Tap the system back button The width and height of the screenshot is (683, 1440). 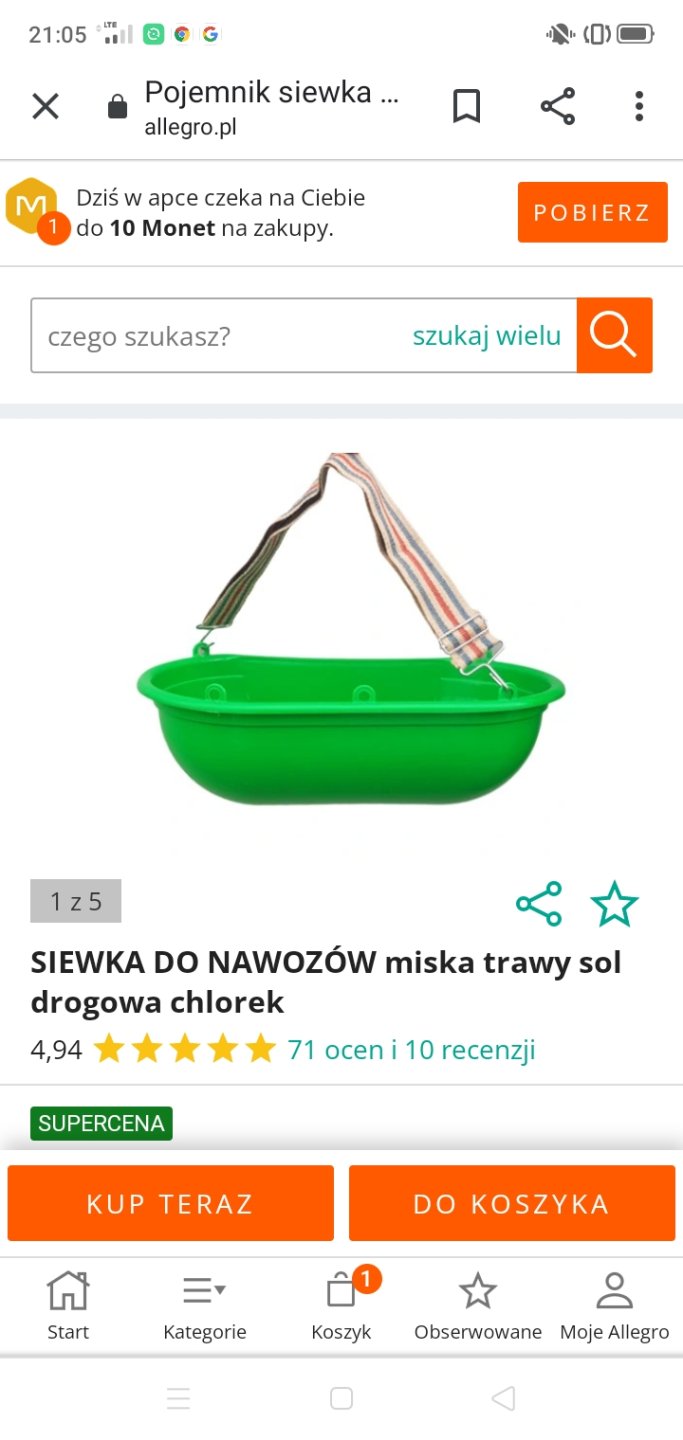(x=504, y=1398)
